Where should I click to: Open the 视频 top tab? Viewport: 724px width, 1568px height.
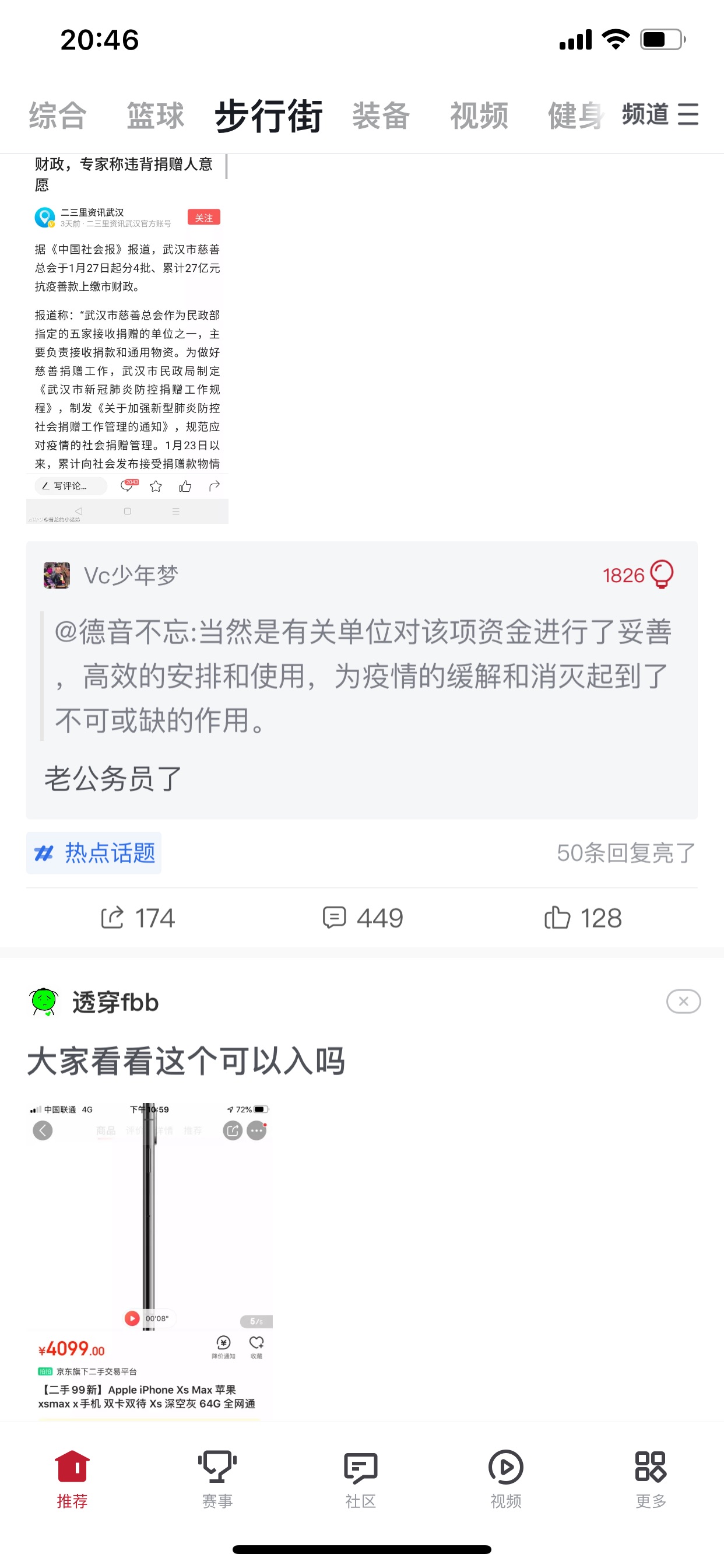point(479,115)
